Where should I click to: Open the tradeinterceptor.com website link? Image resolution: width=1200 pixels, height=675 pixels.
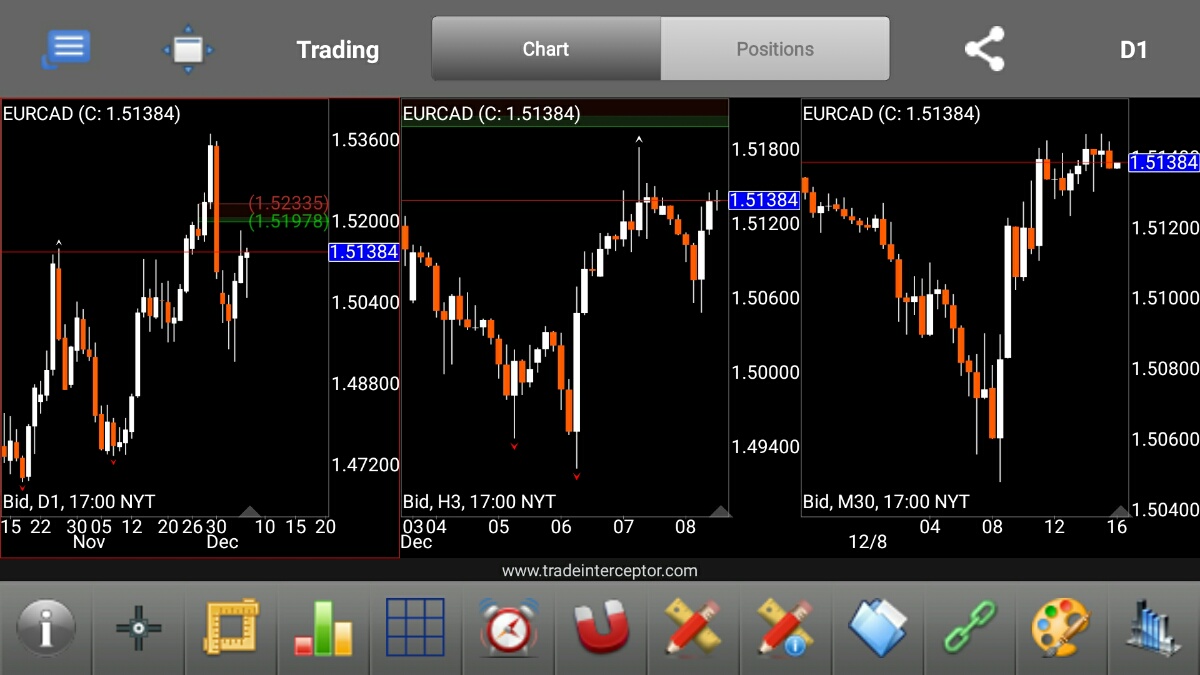point(600,571)
